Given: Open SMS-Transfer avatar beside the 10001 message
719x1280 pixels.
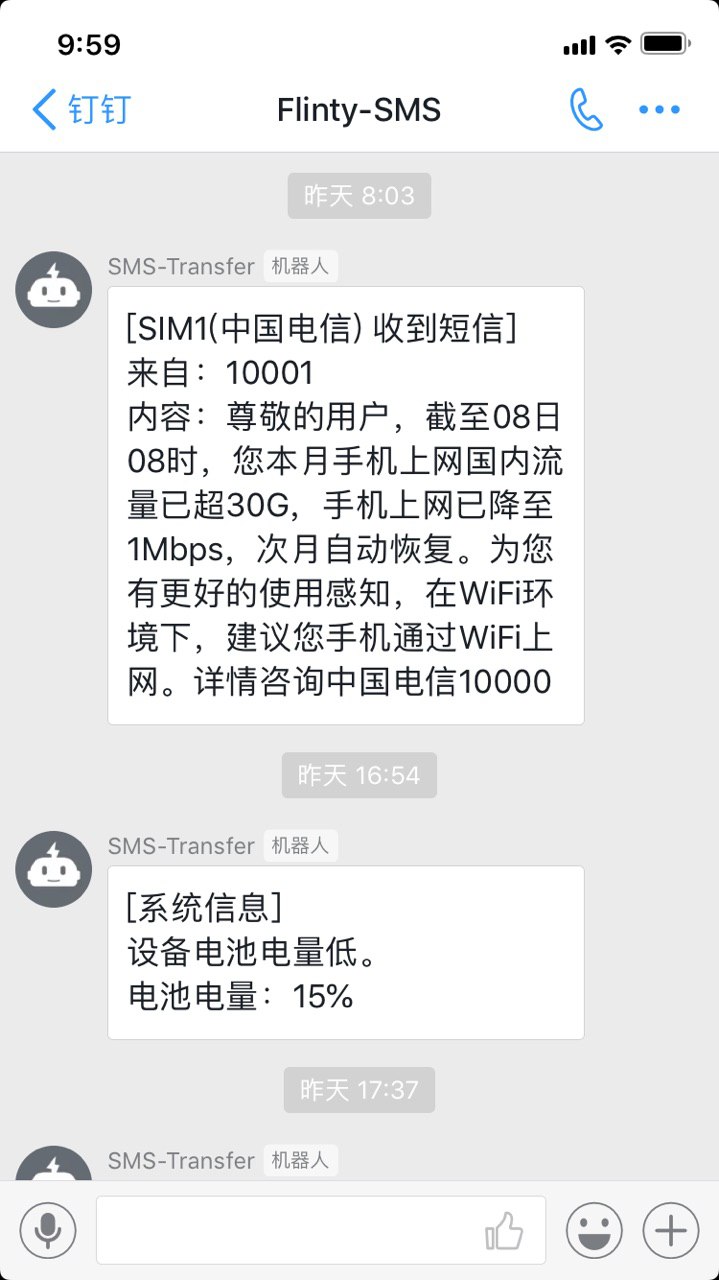Looking at the screenshot, I should [x=53, y=290].
